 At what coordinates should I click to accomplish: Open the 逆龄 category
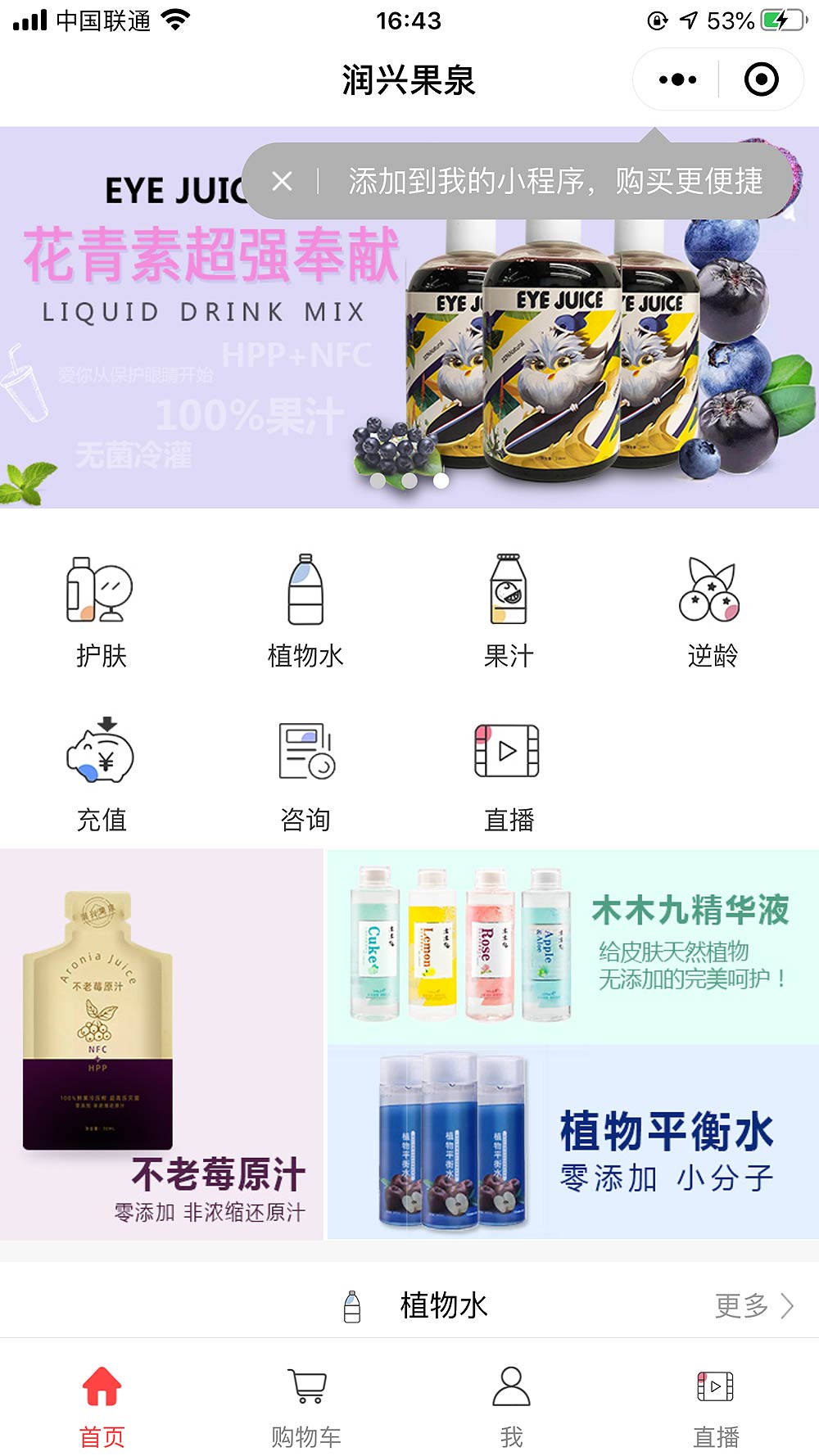(x=713, y=611)
